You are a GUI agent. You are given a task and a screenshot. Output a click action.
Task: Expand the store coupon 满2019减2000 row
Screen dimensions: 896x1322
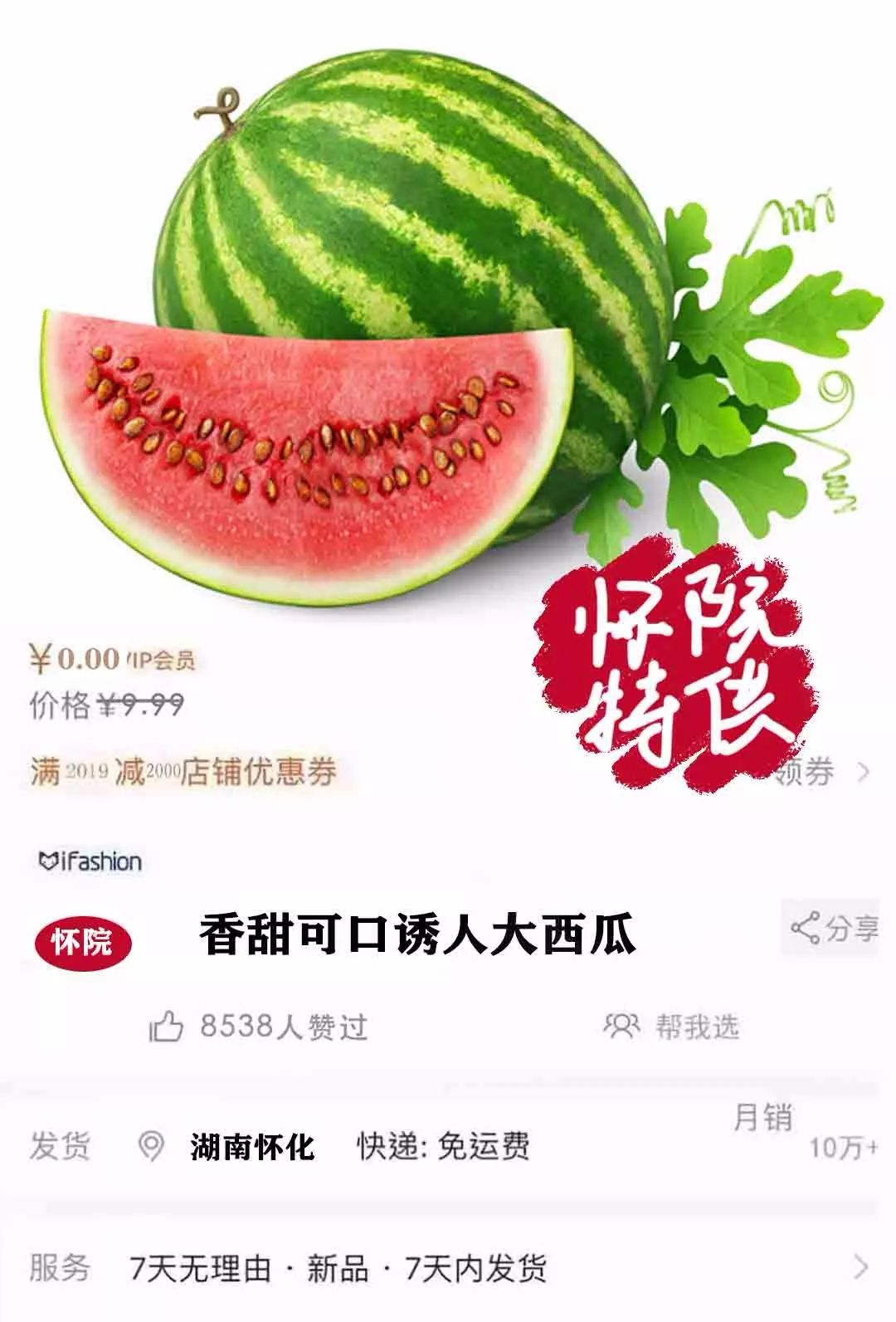pyautogui.click(x=191, y=772)
